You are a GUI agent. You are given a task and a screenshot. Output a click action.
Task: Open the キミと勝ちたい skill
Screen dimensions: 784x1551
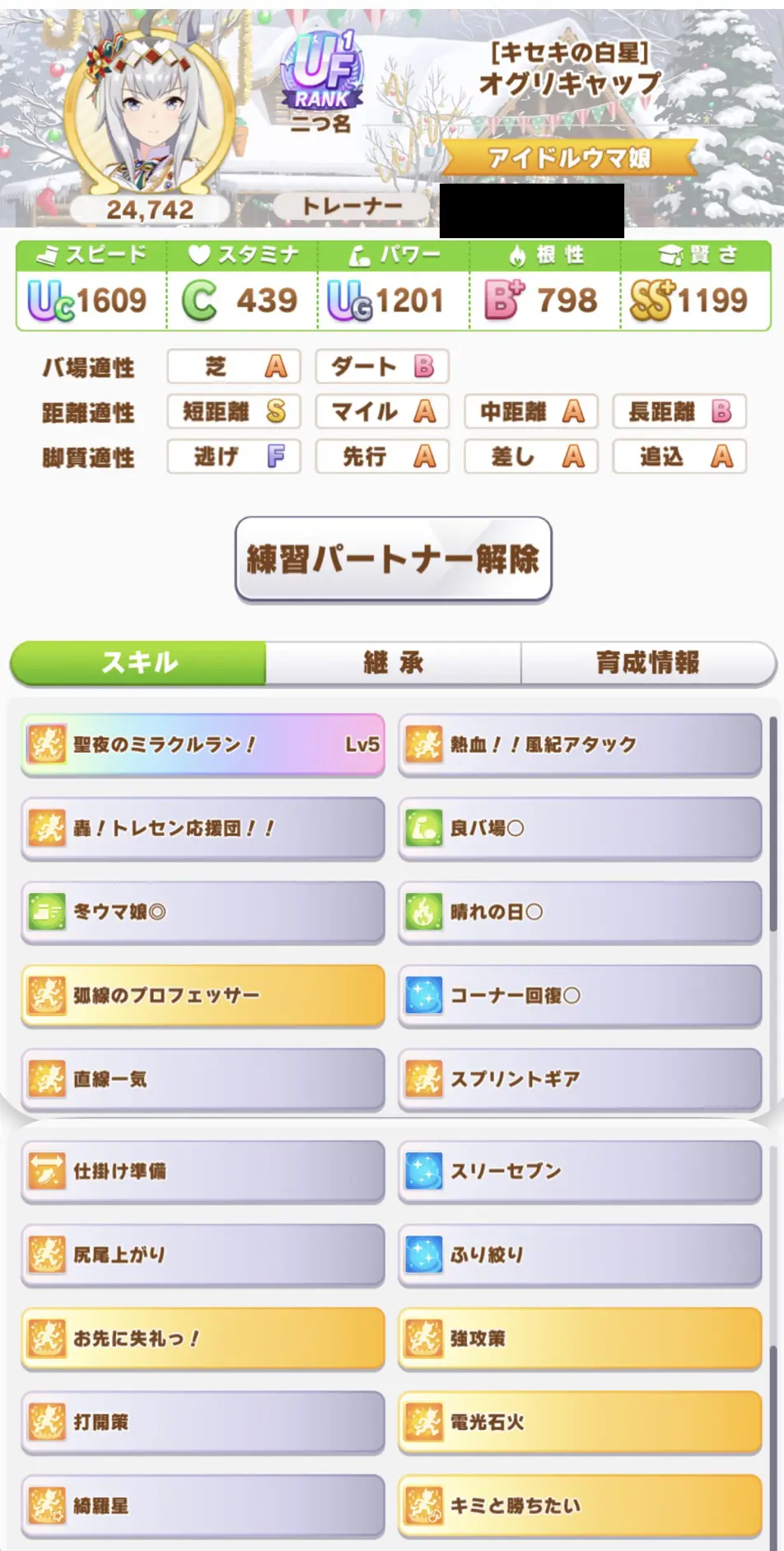click(x=580, y=1506)
